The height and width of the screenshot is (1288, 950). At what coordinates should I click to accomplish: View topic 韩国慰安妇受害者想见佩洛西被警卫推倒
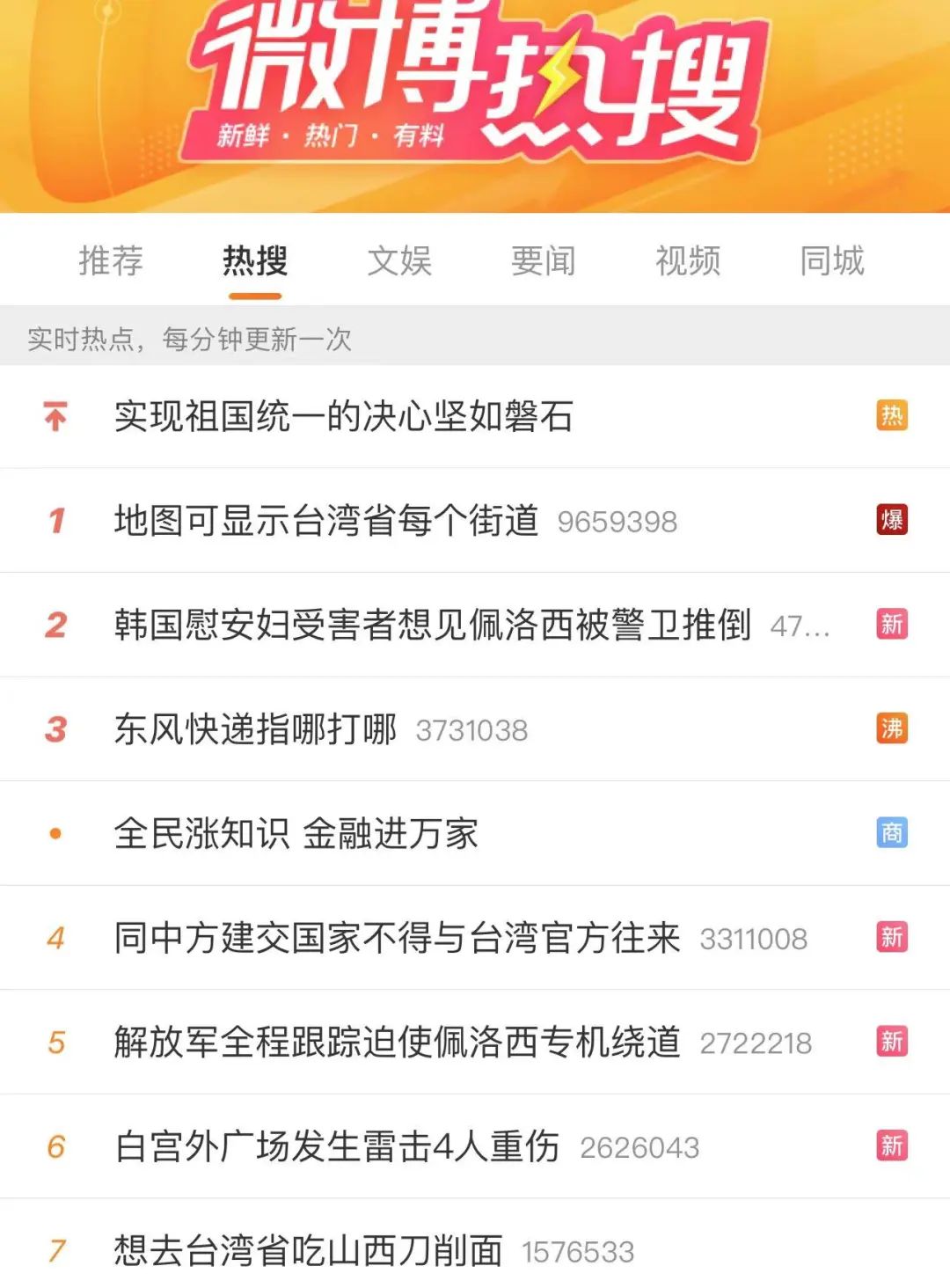[432, 625]
